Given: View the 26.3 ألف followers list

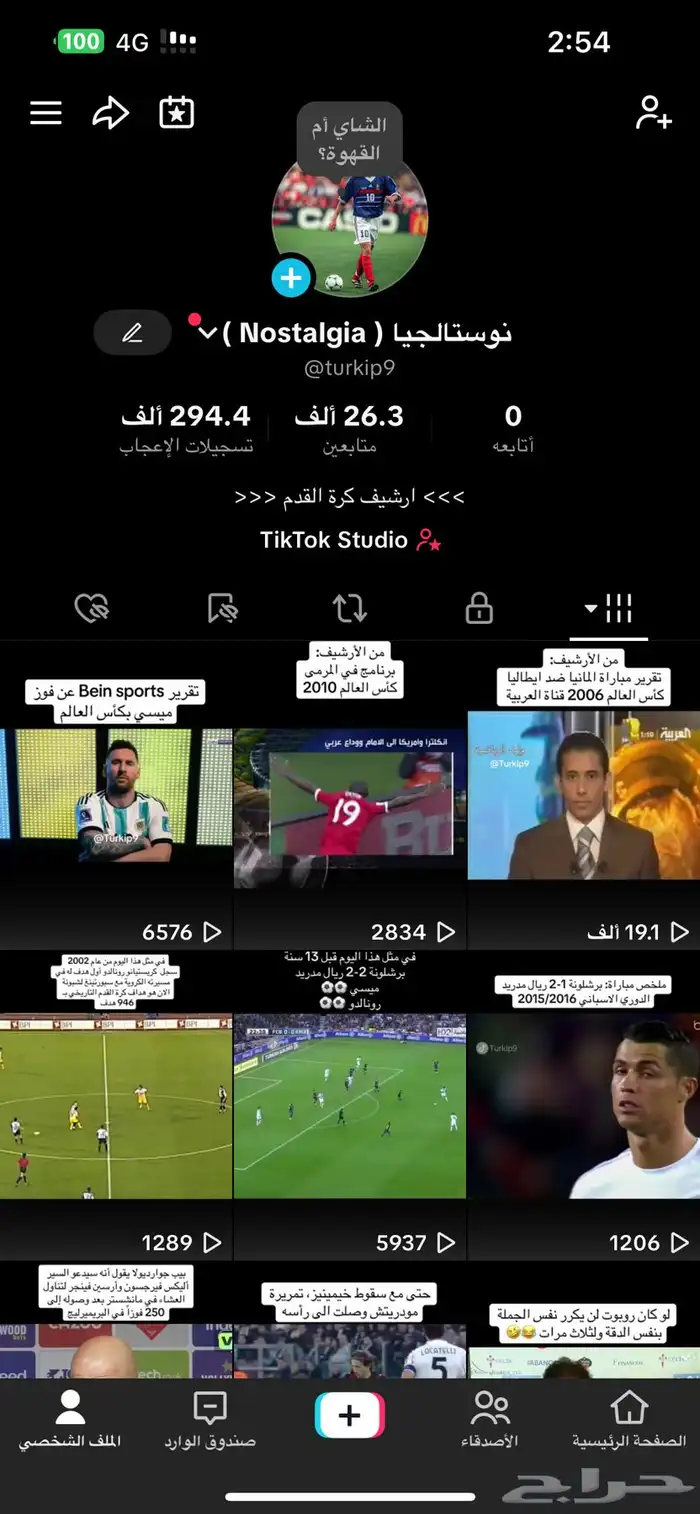Looking at the screenshot, I should pyautogui.click(x=349, y=428).
